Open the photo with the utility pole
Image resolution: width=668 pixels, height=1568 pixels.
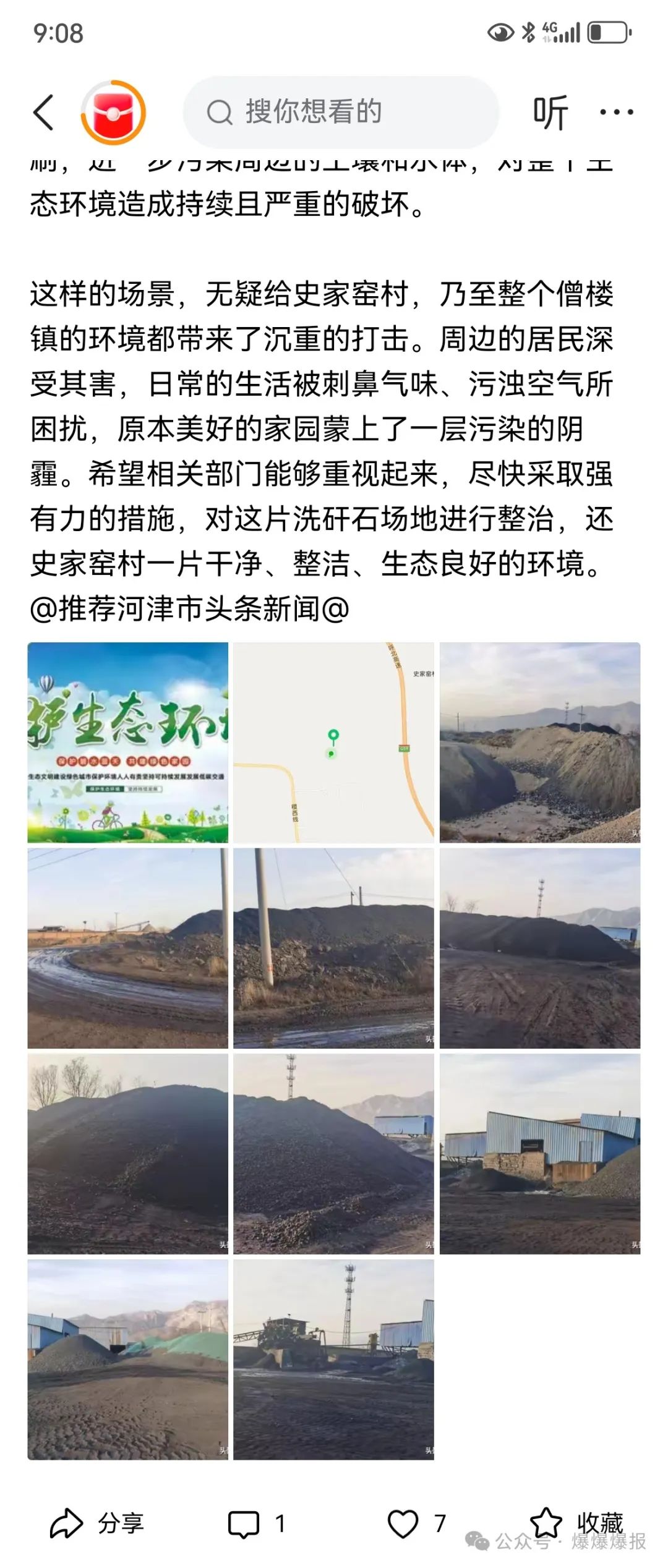333,948
